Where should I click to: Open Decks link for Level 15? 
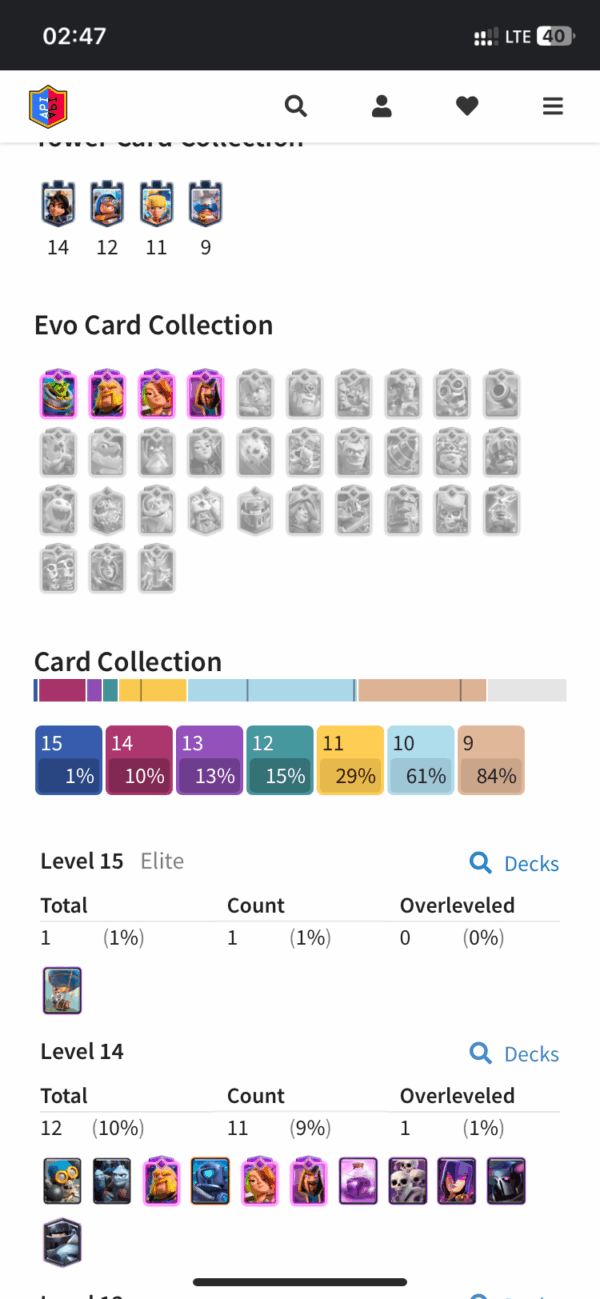click(x=515, y=863)
